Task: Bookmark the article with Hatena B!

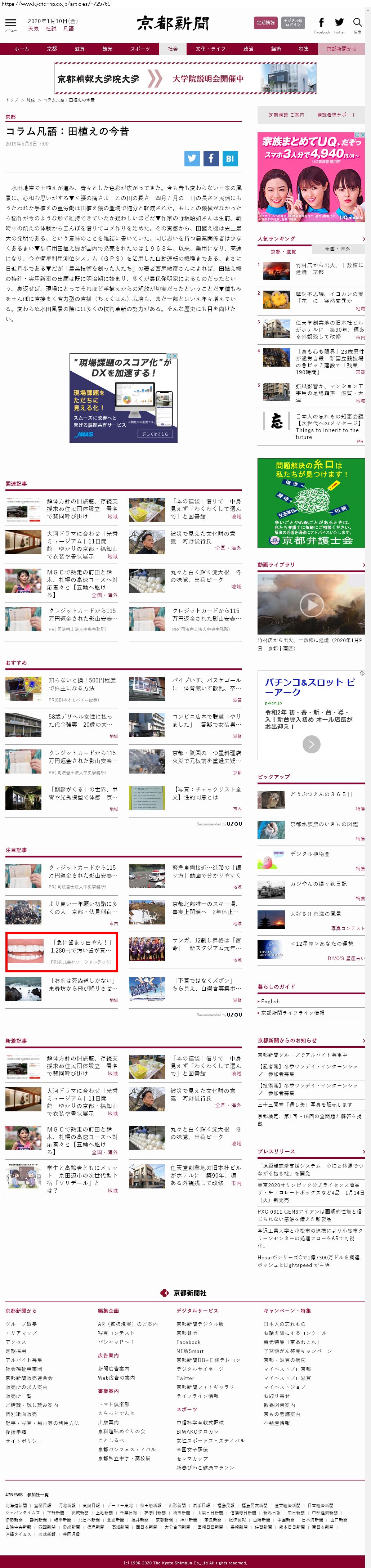Action: [x=230, y=158]
